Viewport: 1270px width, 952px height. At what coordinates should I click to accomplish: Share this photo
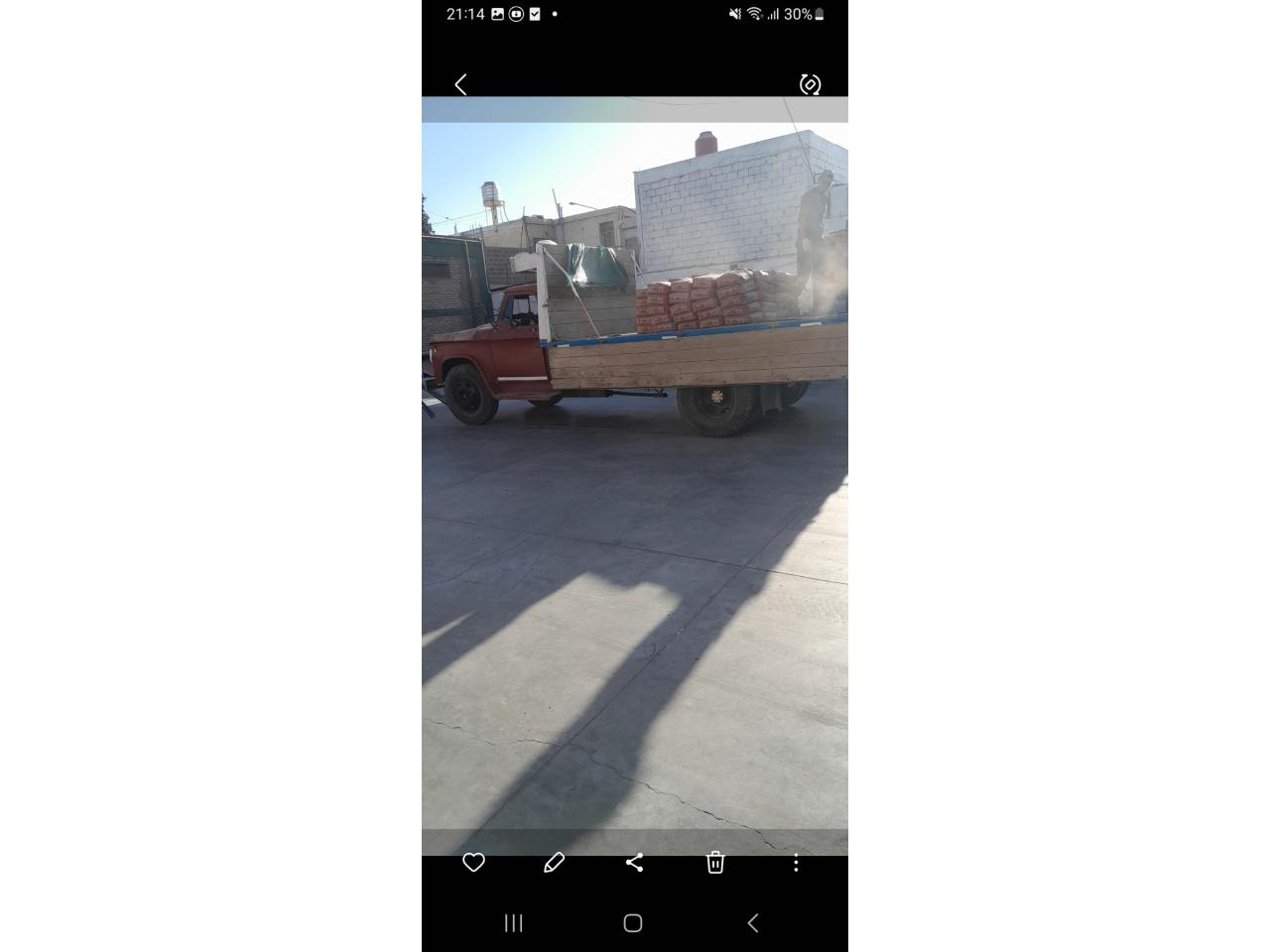(x=635, y=863)
